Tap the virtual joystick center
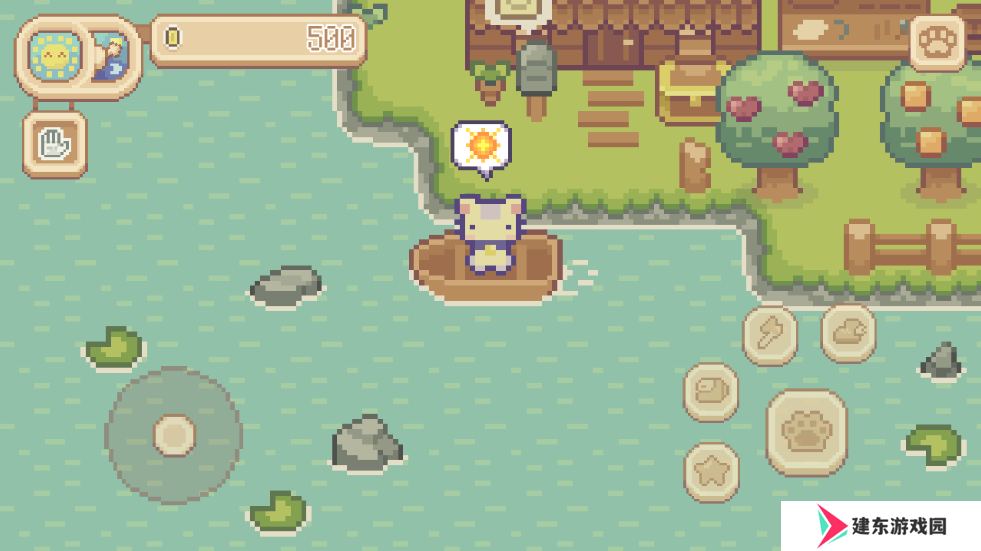Viewport: 981px width, 551px height. coord(174,435)
